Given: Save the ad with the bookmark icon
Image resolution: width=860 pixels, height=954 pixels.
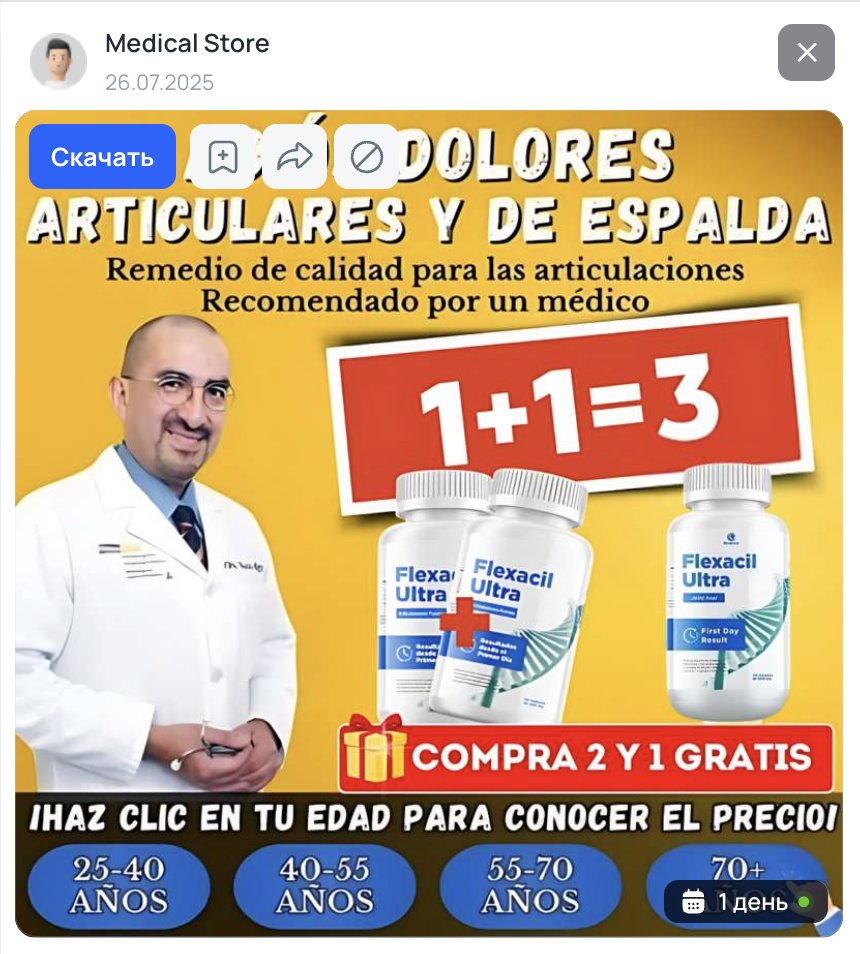Looking at the screenshot, I should tap(222, 157).
